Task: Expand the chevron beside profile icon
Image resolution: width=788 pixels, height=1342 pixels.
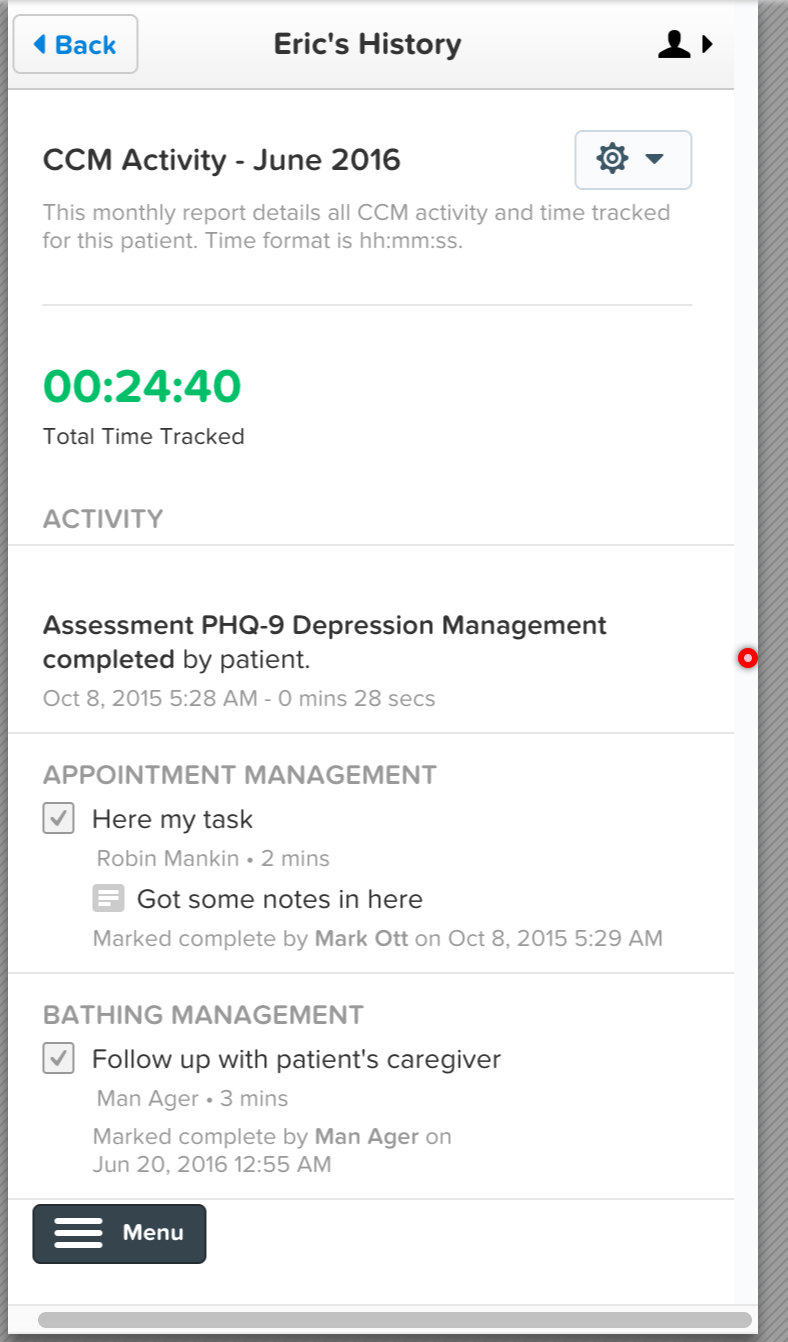Action: tap(707, 43)
